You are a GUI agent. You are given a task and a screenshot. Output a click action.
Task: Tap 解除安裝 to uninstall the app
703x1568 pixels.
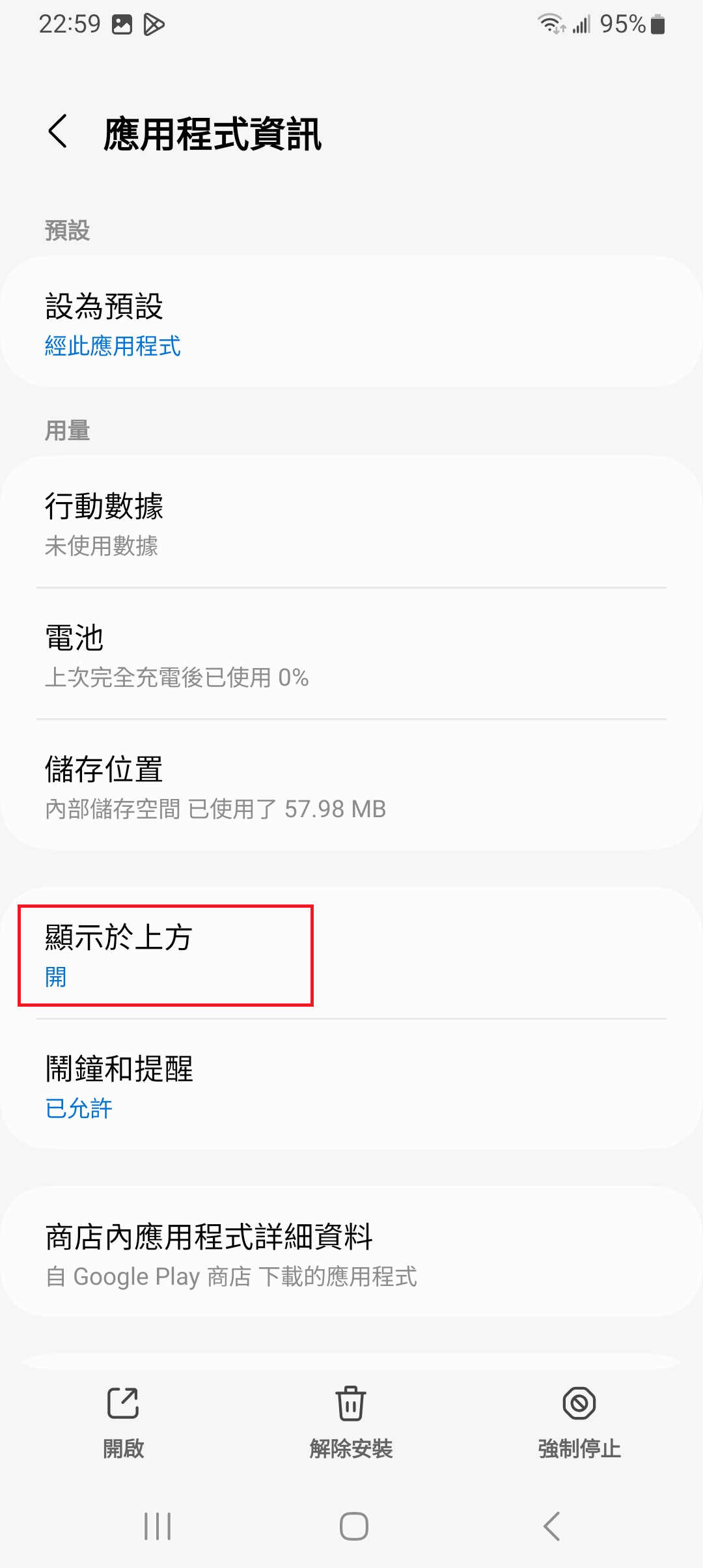(351, 1421)
